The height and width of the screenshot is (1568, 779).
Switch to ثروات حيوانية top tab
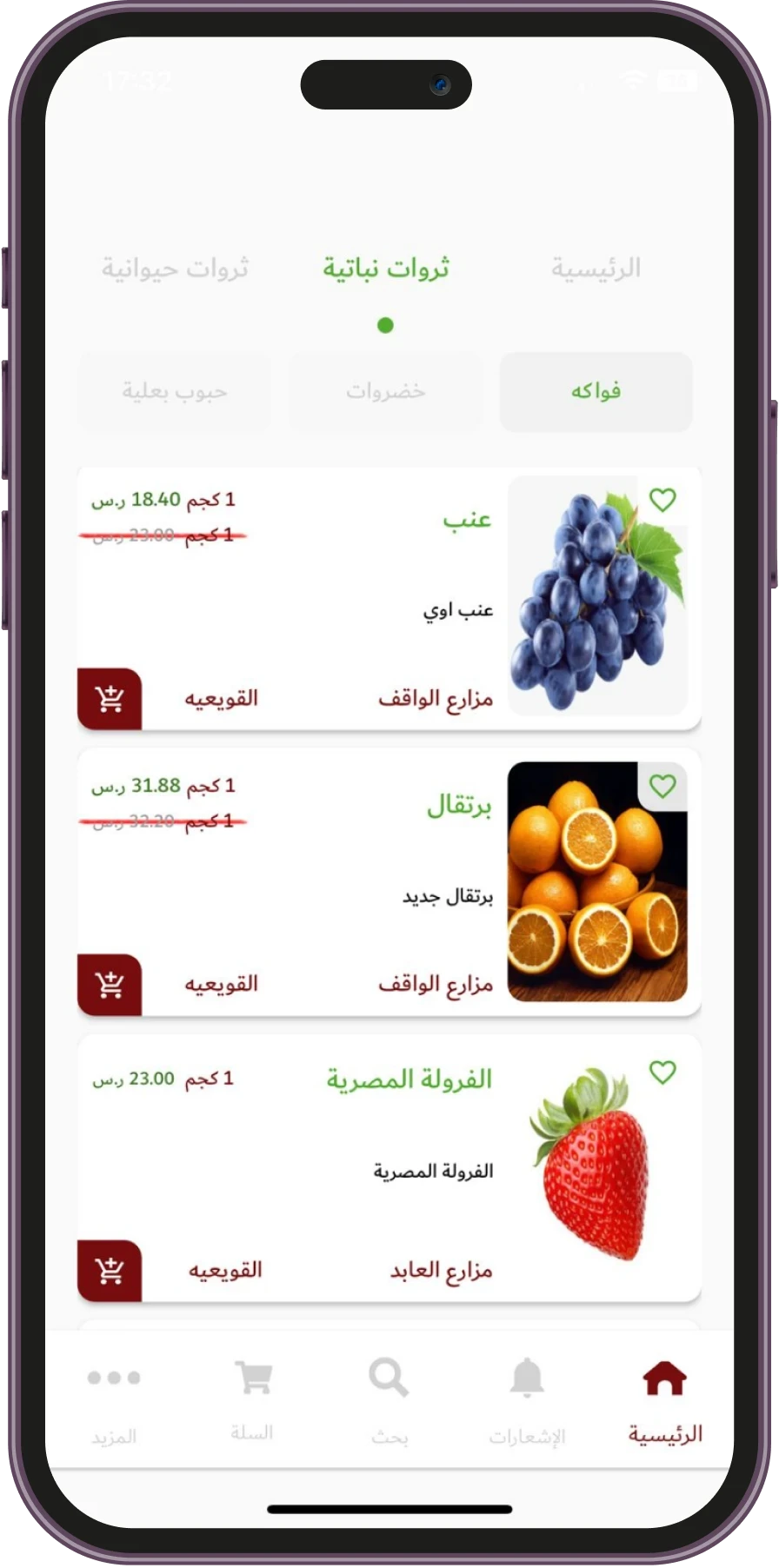click(175, 269)
